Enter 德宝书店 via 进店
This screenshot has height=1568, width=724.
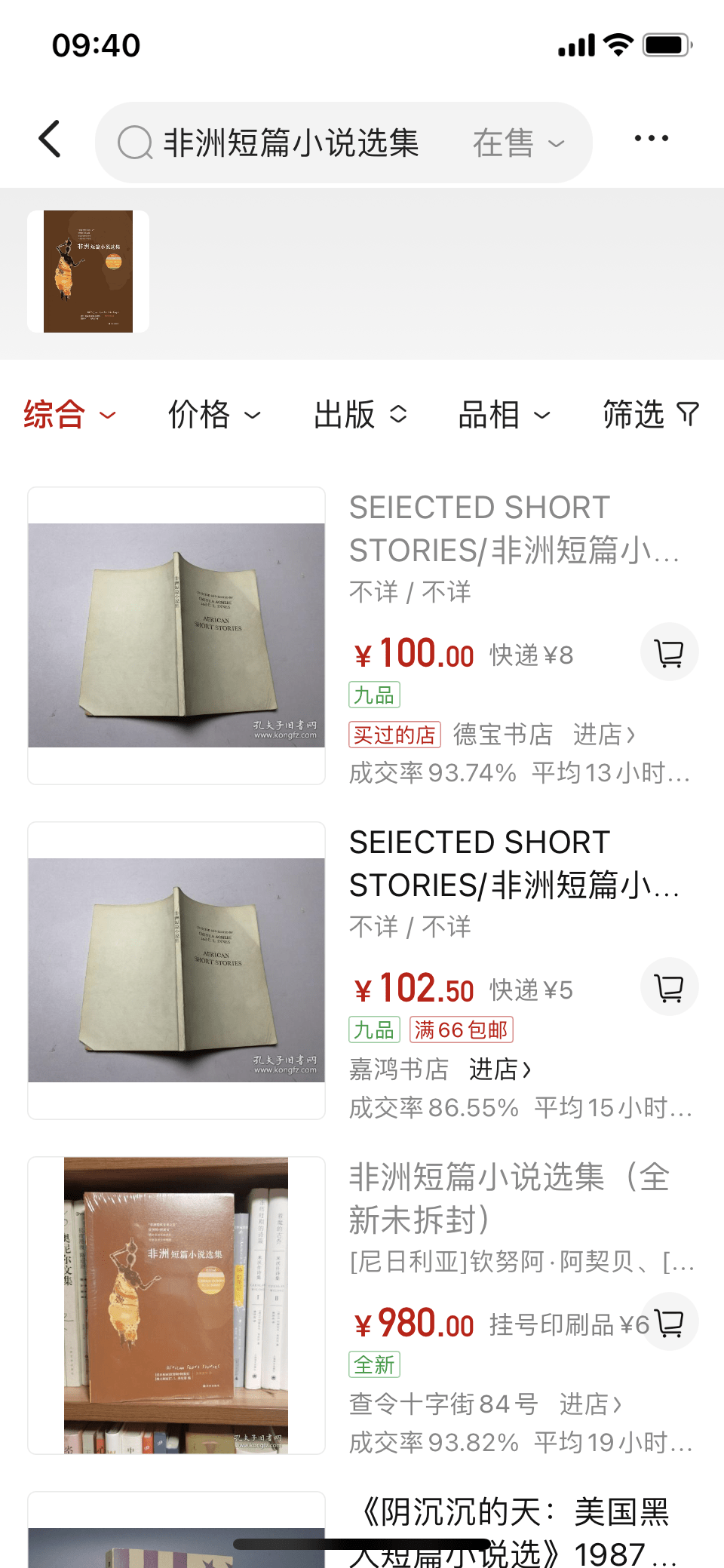605,734
